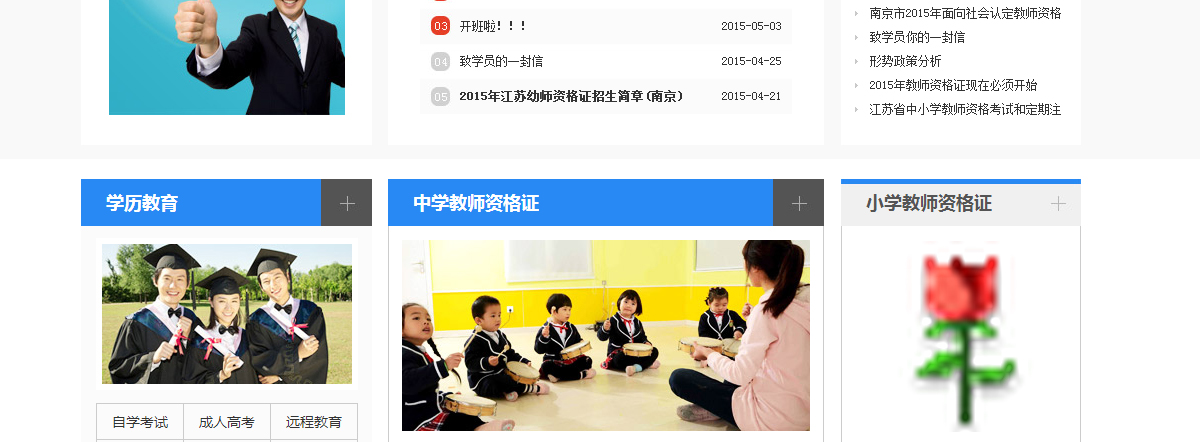The width and height of the screenshot is (1200, 442).
Task: Open the 形势政策分析 link
Action: tap(905, 61)
